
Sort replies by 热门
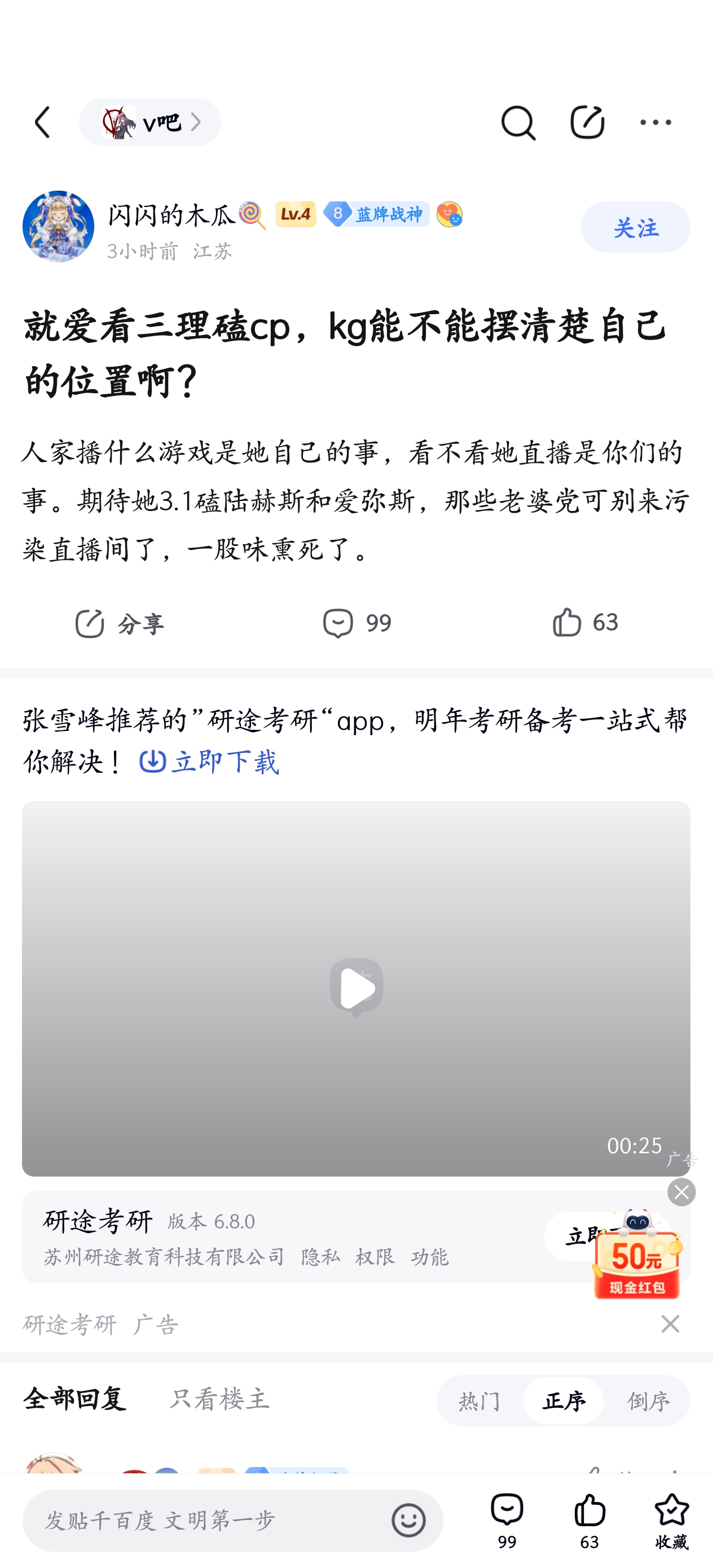point(479,1400)
